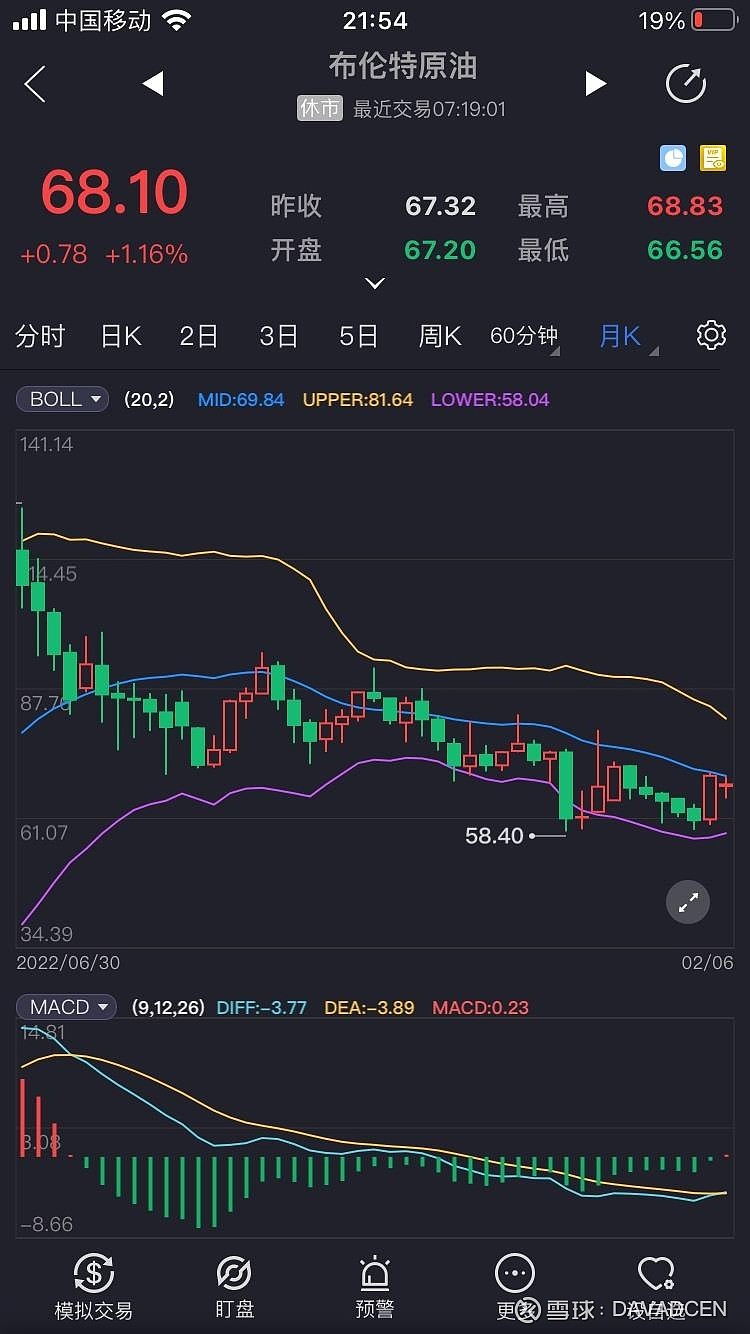
Task: Open the 5日 five-day chart
Action: click(x=358, y=336)
